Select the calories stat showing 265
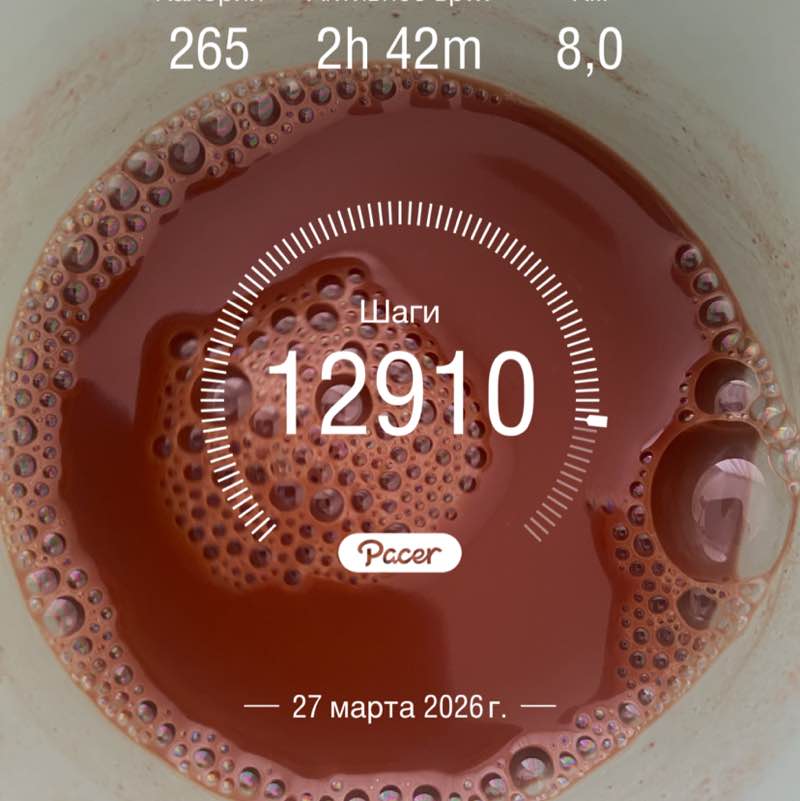The width and height of the screenshot is (800, 801). pyautogui.click(x=211, y=46)
